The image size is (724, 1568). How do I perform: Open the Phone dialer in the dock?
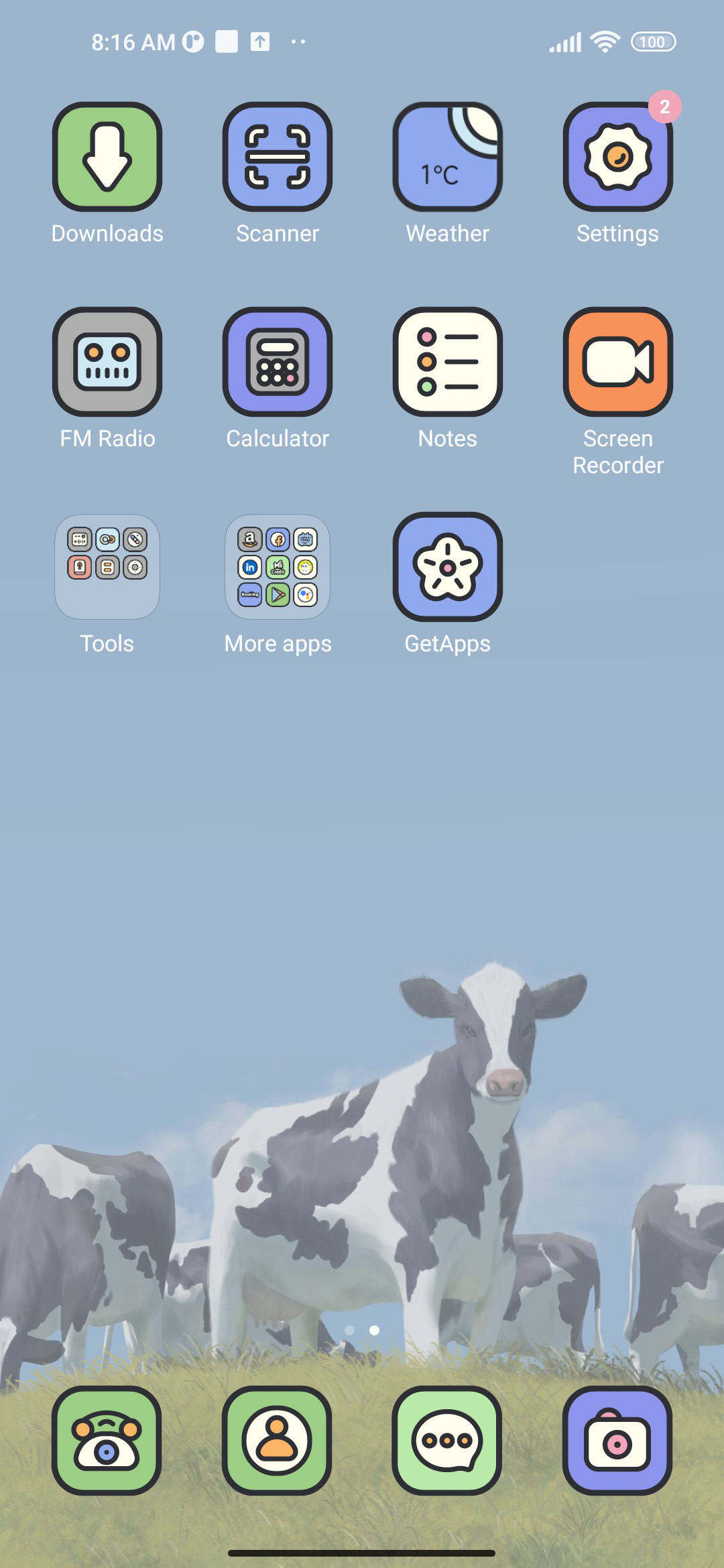point(107,1441)
